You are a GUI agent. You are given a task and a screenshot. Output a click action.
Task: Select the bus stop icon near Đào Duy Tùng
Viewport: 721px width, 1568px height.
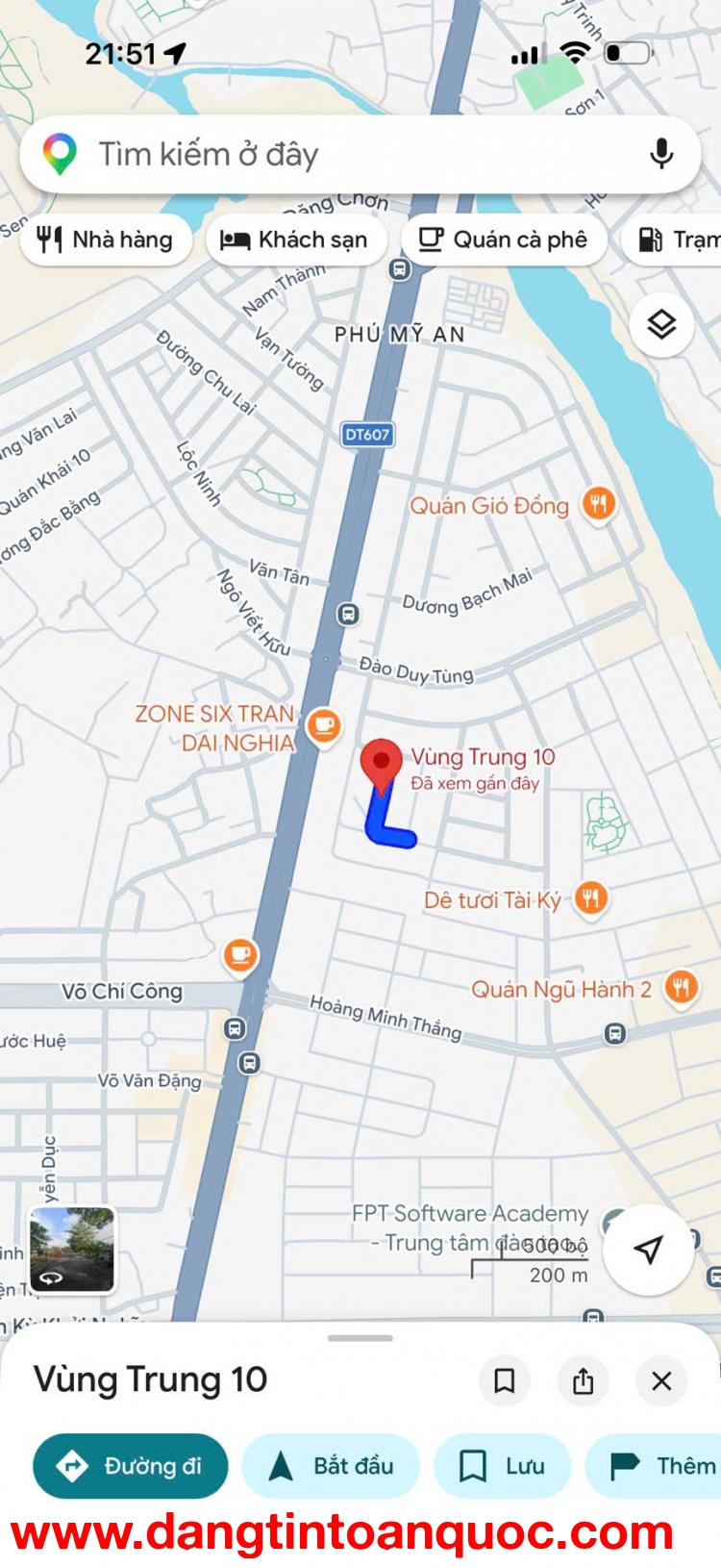point(347,613)
